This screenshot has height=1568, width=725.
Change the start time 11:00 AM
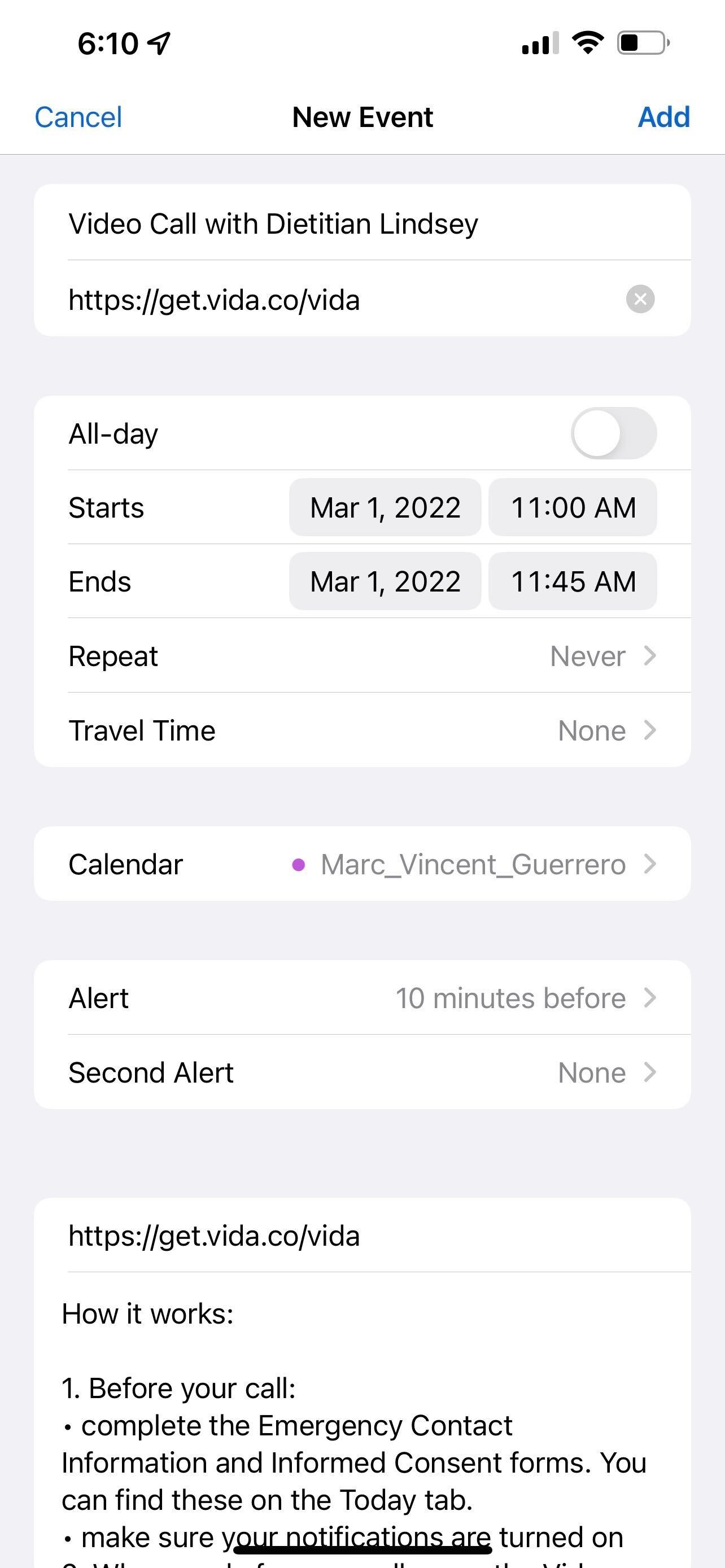[x=573, y=507]
